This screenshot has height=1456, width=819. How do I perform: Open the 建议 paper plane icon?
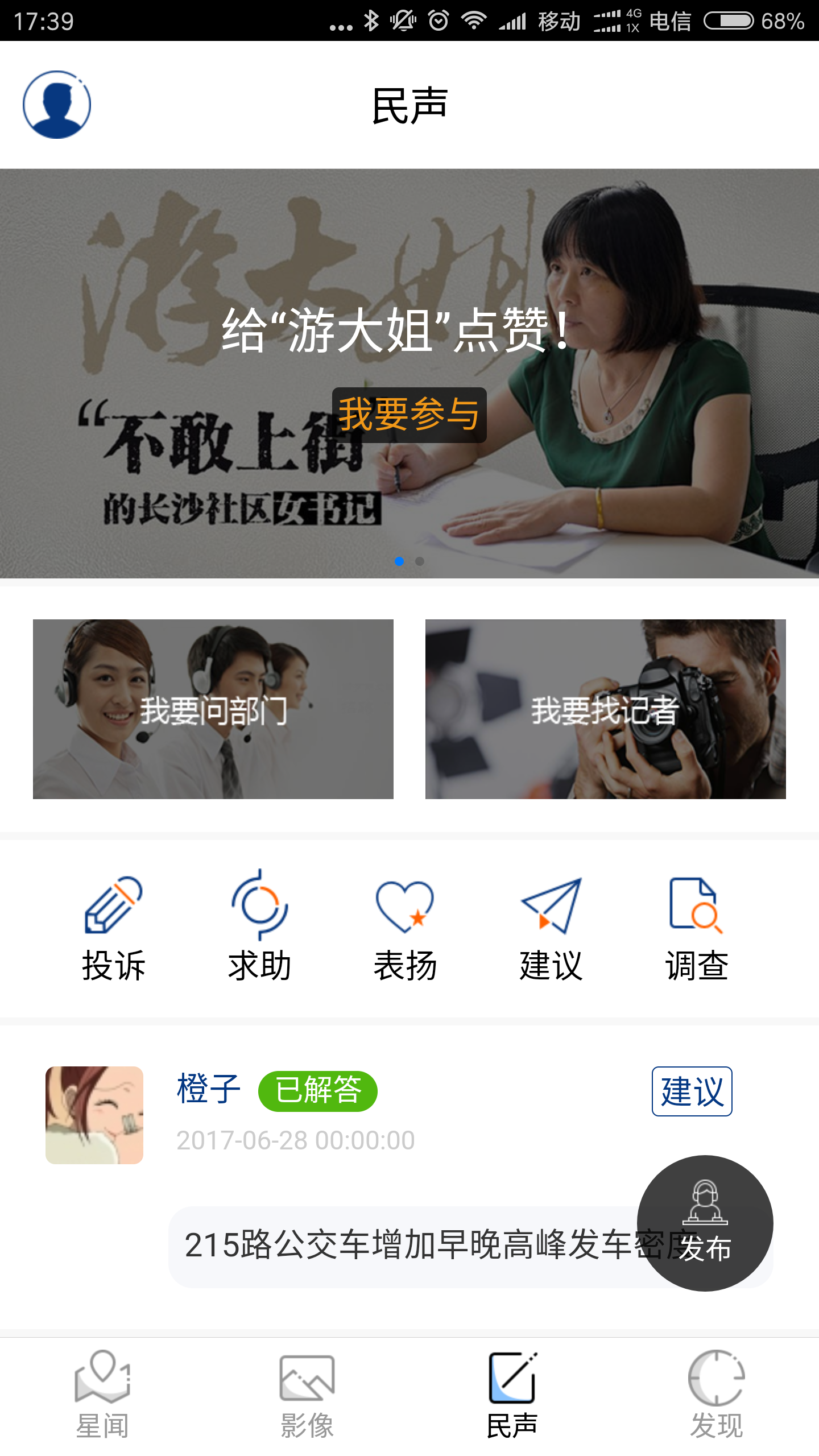(x=551, y=907)
